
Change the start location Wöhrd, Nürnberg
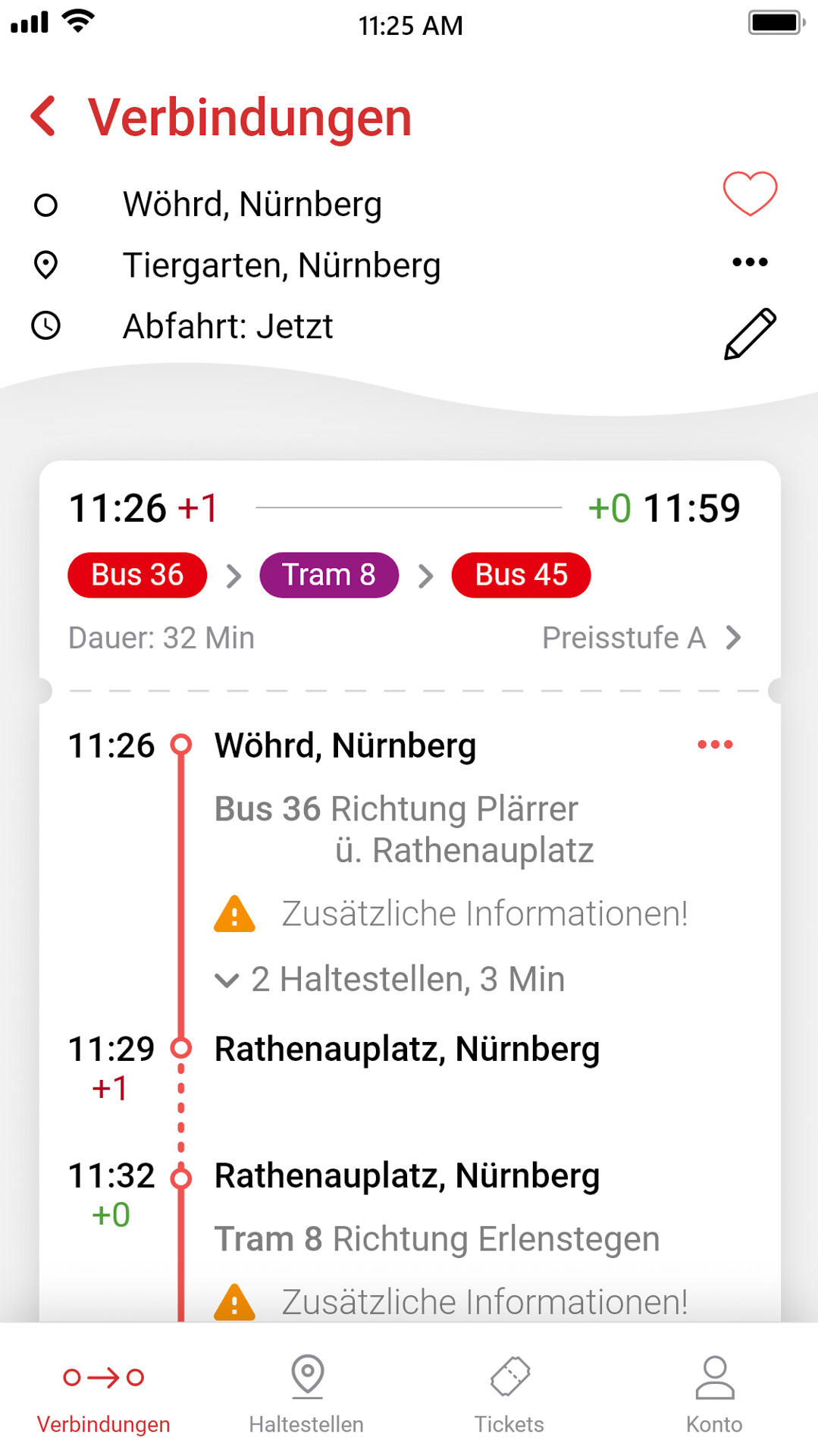pyautogui.click(x=252, y=204)
